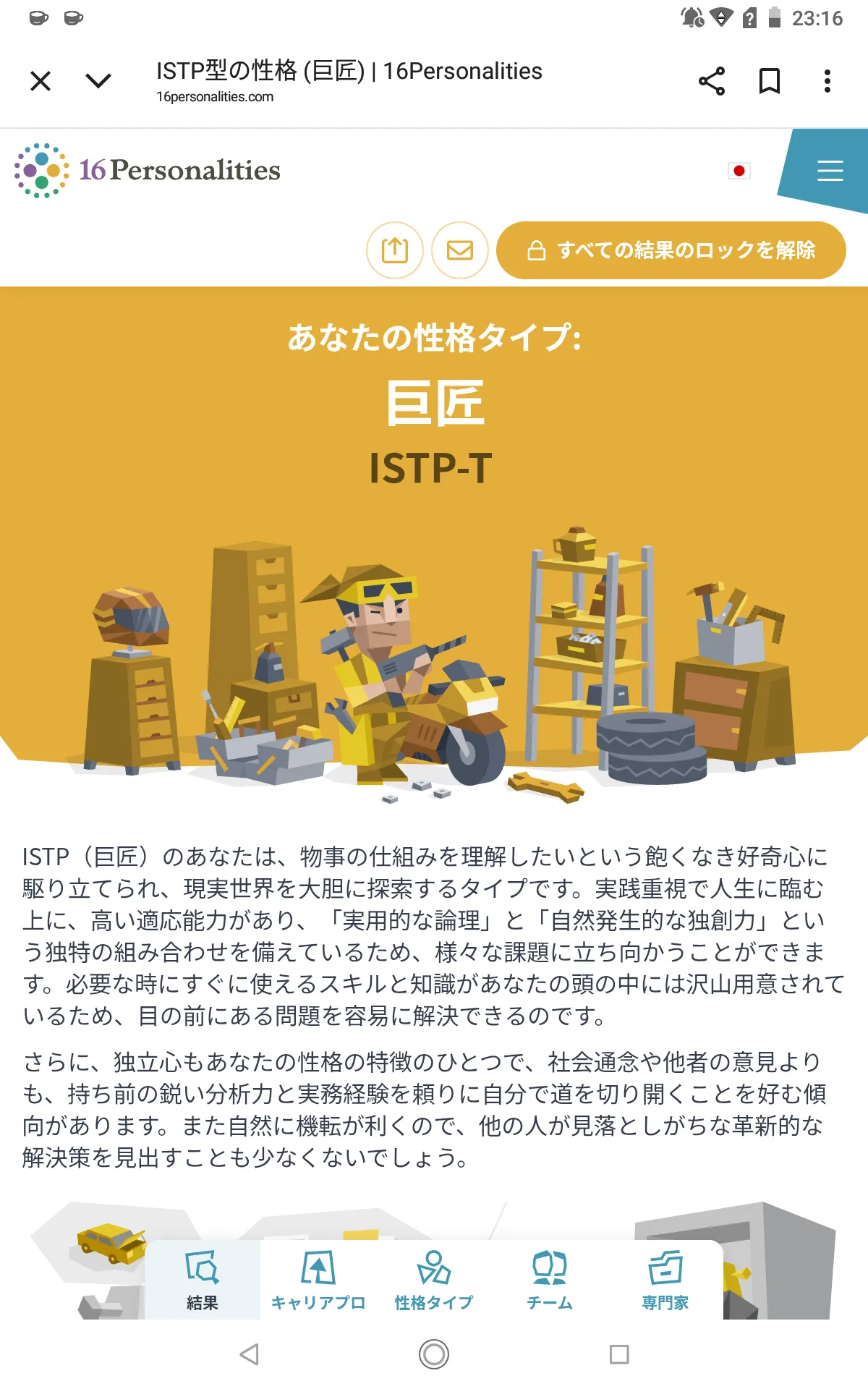
Task: Open the browser overflow menu
Action: [x=827, y=81]
